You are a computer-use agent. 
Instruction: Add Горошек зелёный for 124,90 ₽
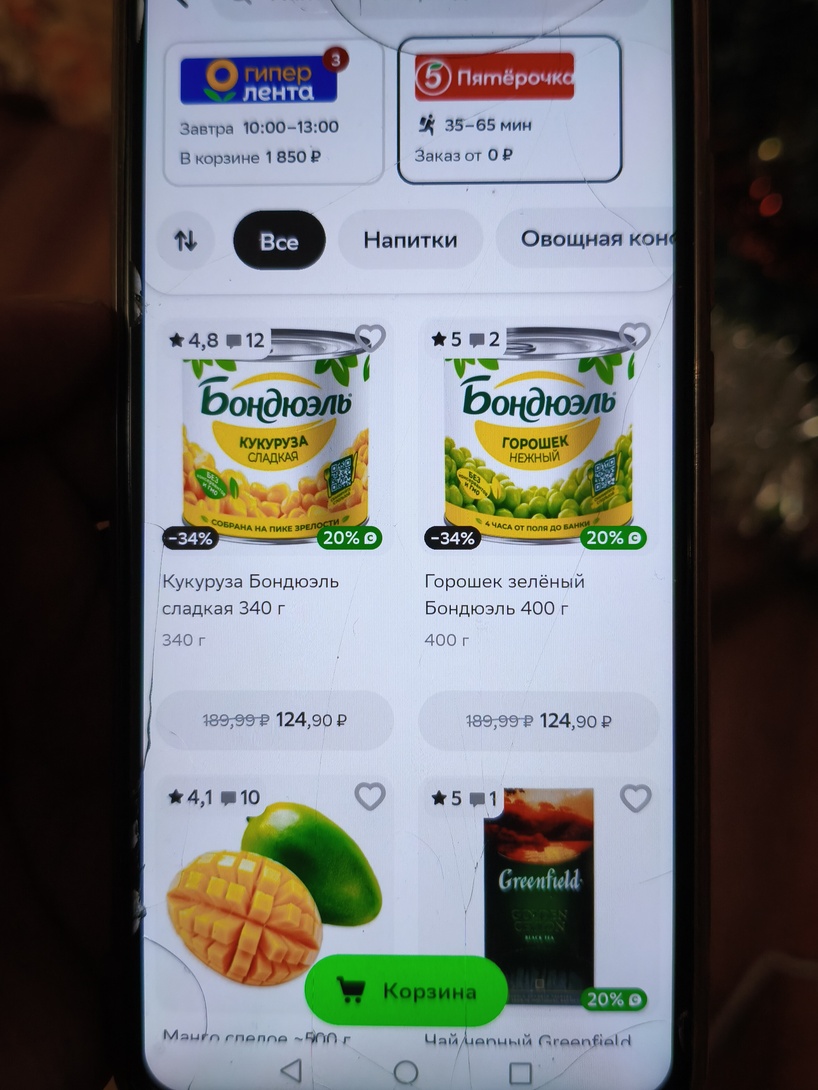click(x=538, y=720)
